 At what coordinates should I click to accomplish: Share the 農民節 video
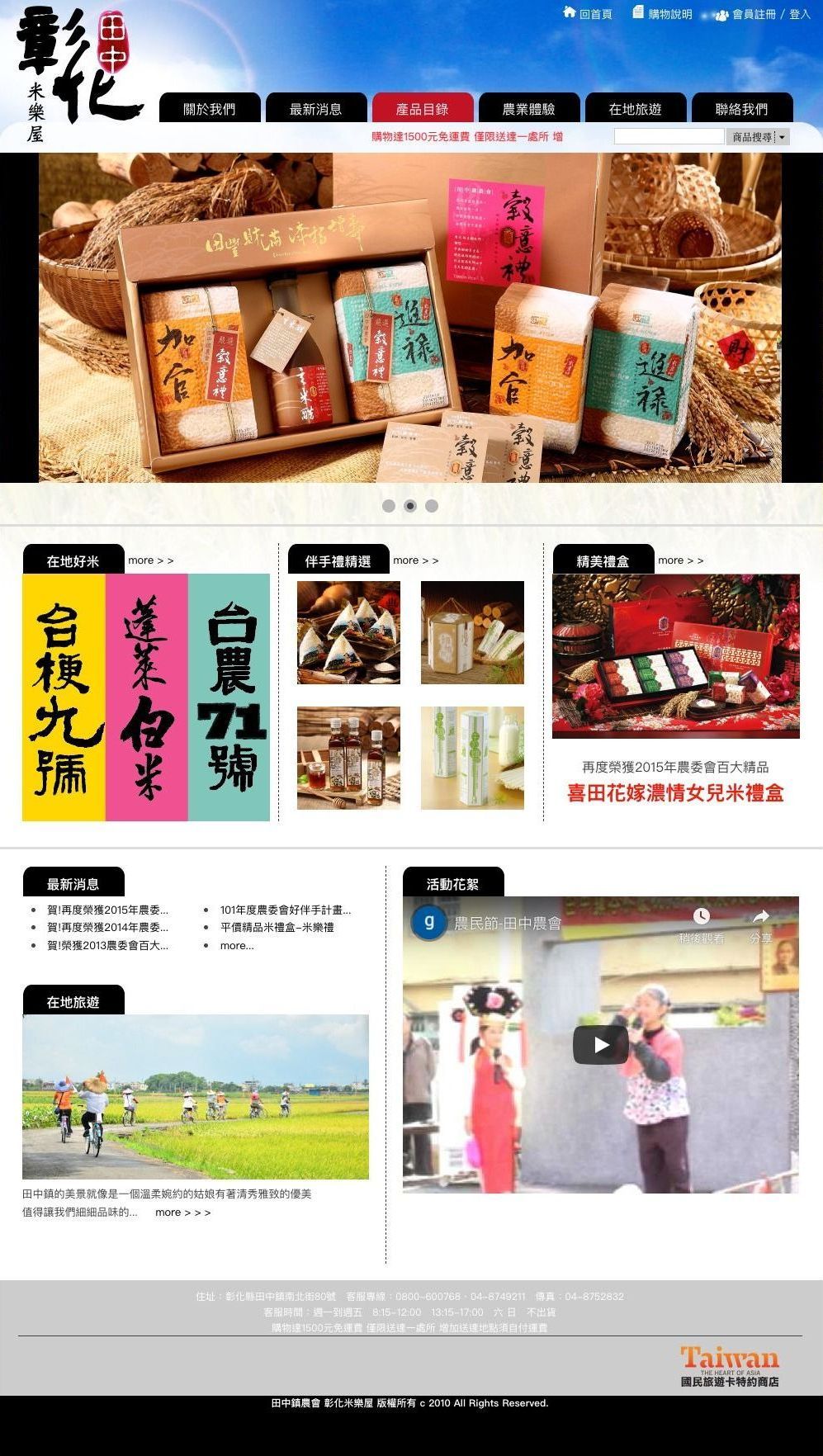pos(760,924)
